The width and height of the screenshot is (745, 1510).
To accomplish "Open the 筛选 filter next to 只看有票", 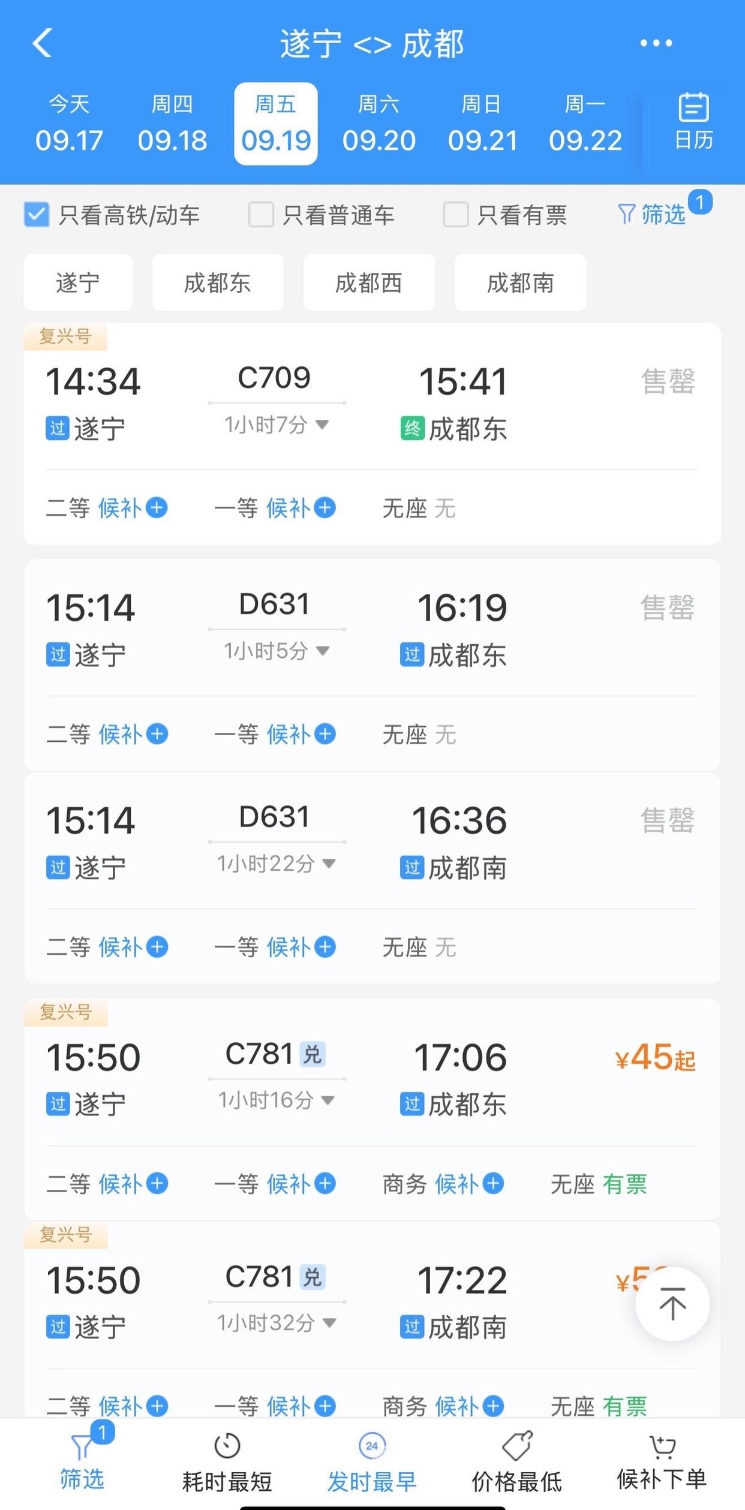I will point(652,214).
